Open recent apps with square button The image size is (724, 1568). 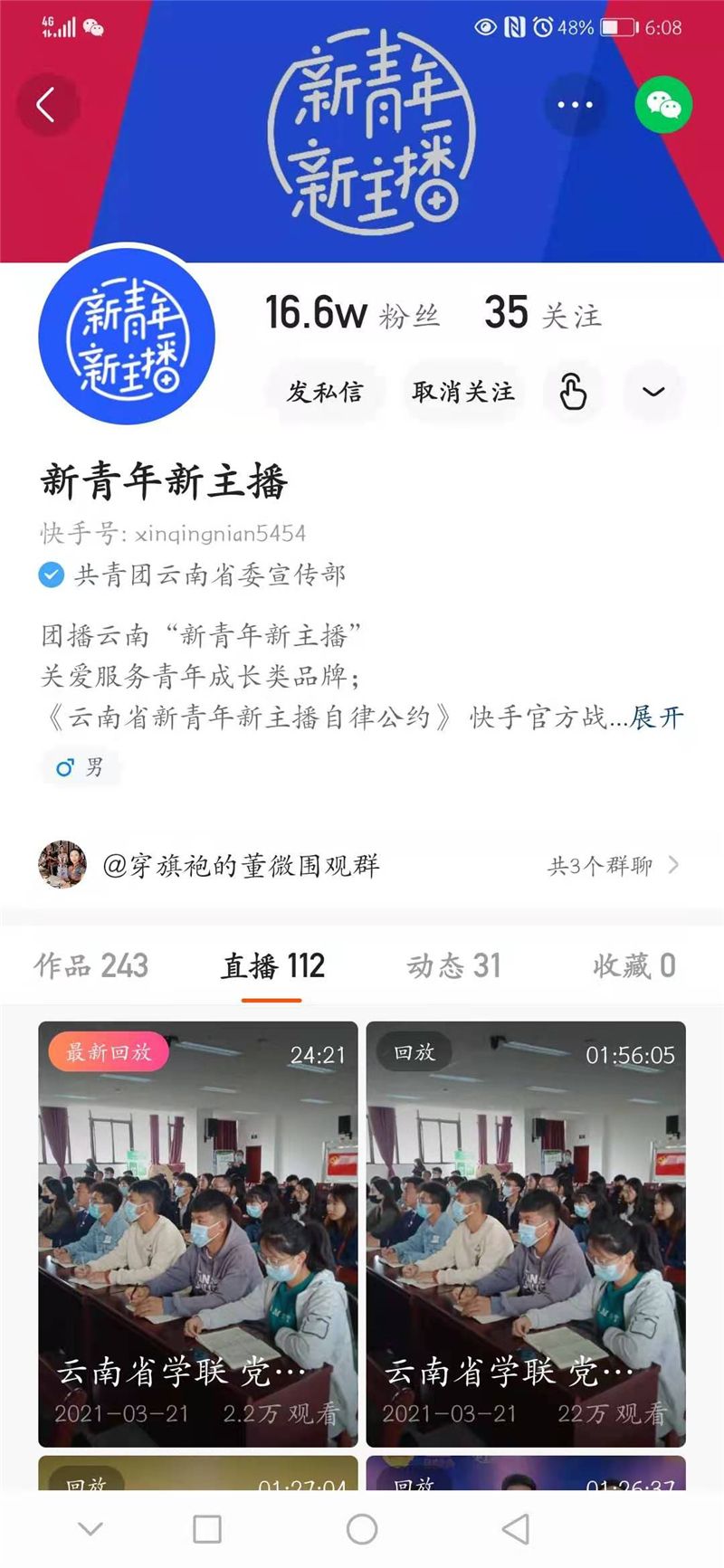point(207,1529)
